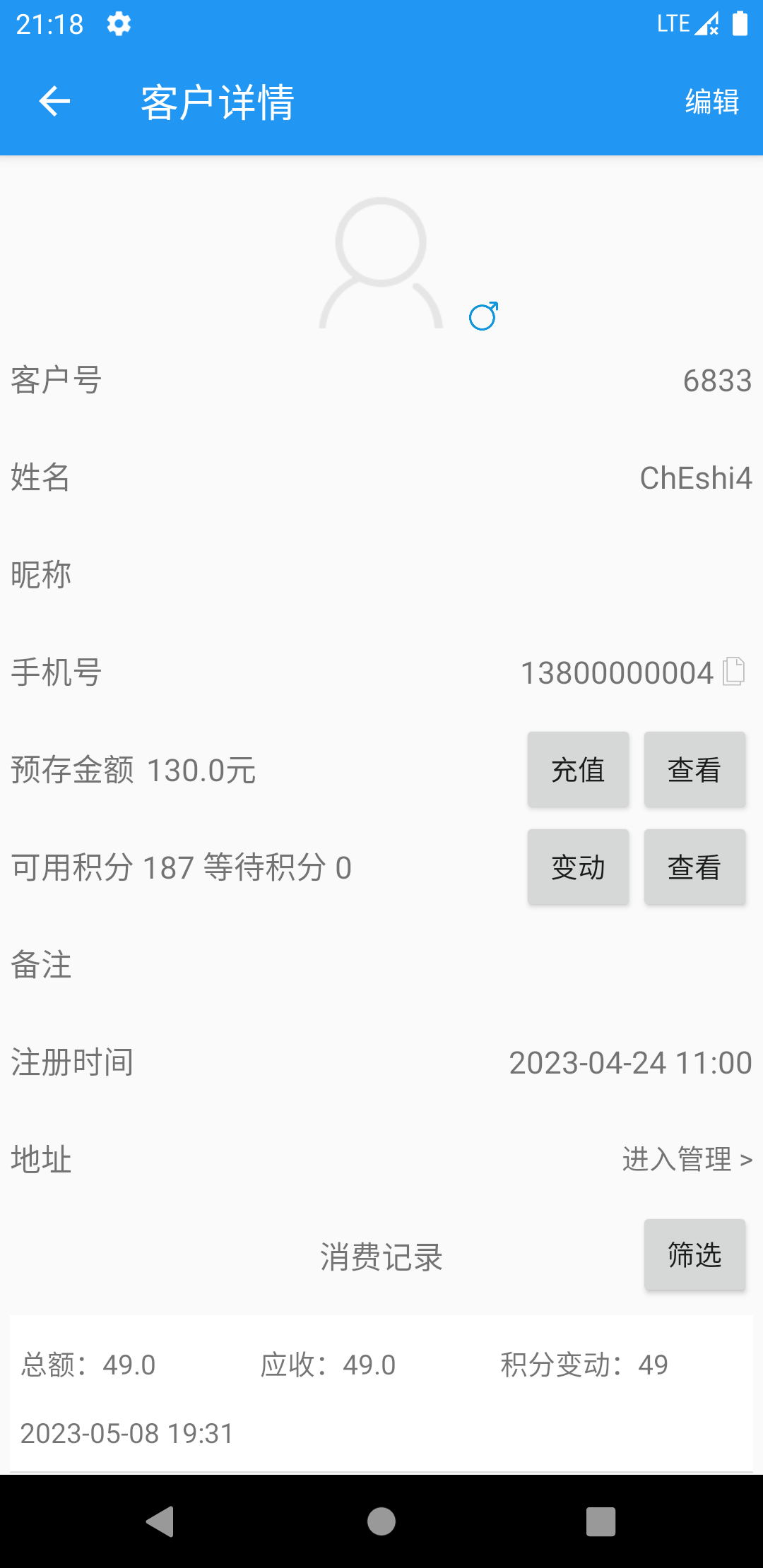Screen dimensions: 763x1568
Task: Open the system recent apps button
Action: (x=601, y=1521)
